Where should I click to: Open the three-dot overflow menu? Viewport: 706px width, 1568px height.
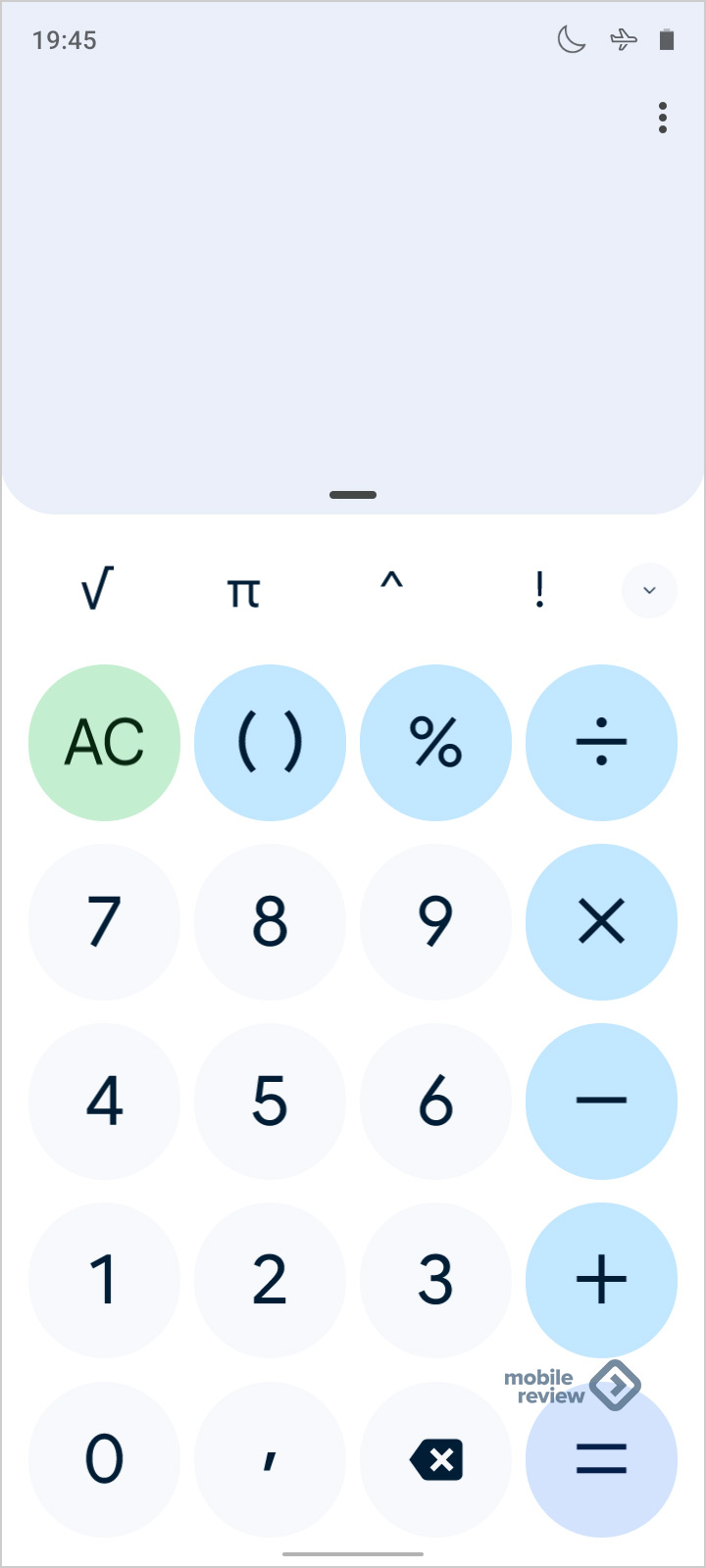click(x=663, y=118)
